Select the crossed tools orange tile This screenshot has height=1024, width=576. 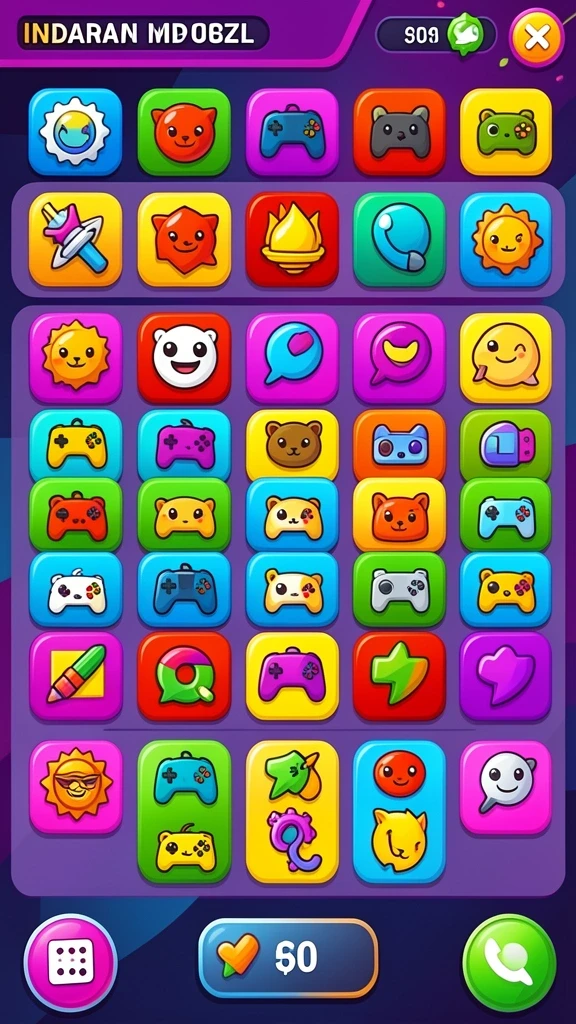pyautogui.click(x=75, y=239)
